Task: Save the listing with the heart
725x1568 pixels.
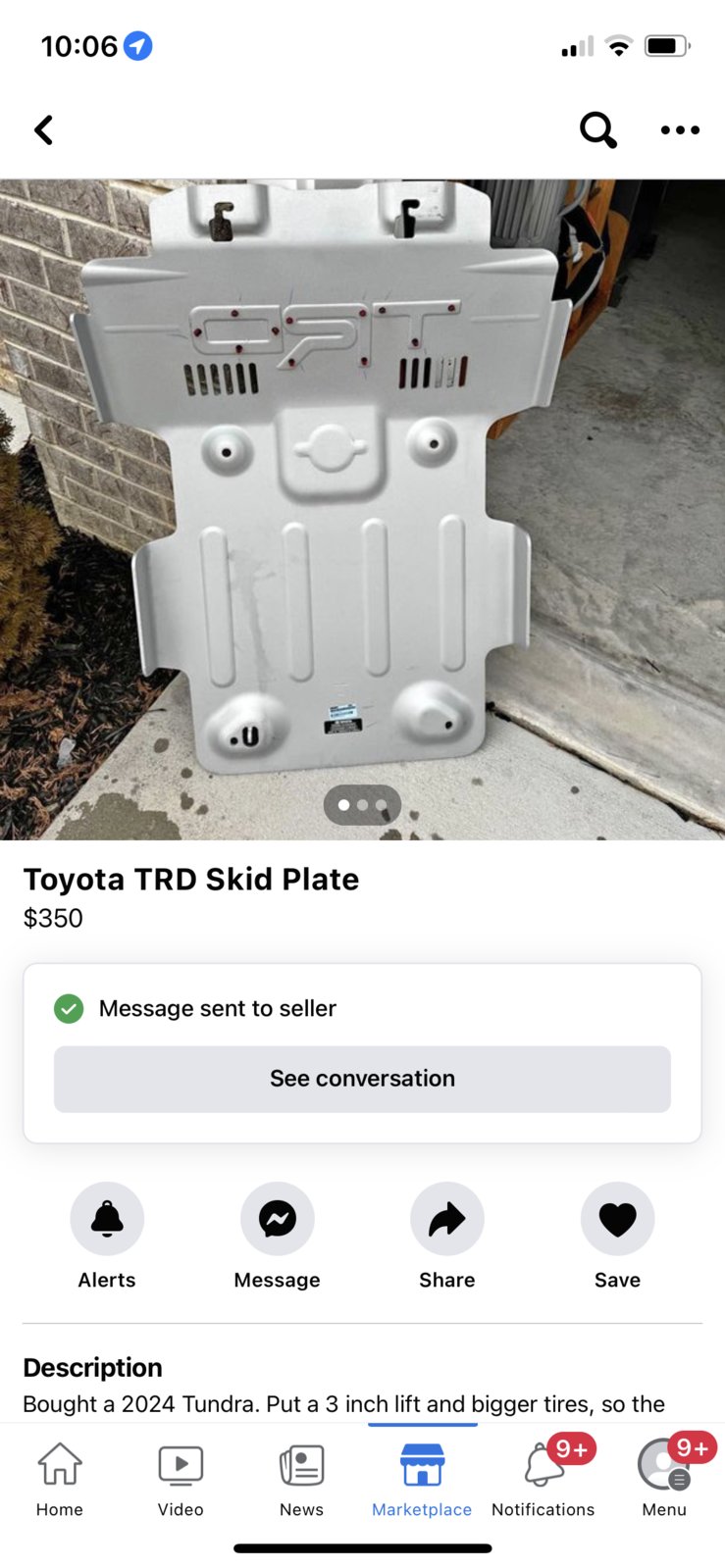Action: (617, 1219)
